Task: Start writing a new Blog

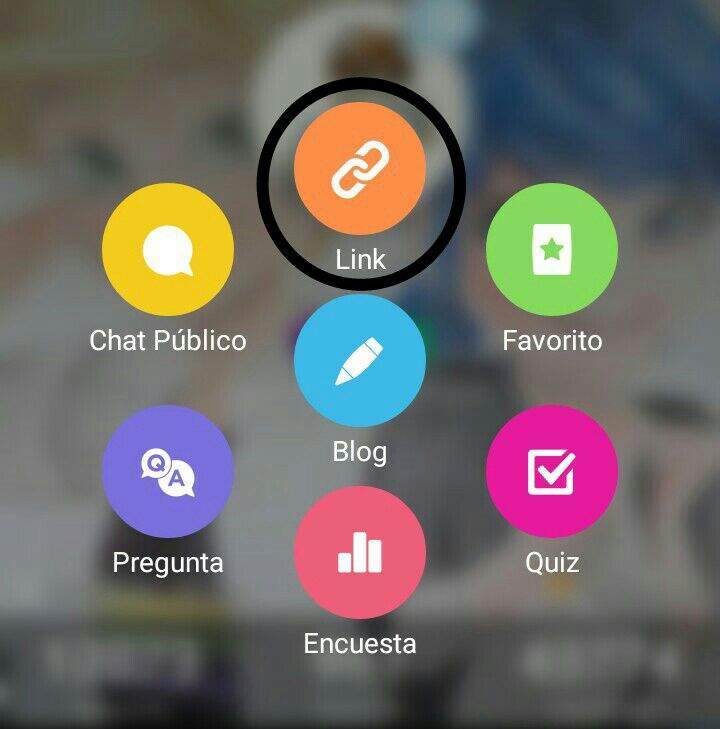Action: [x=360, y=360]
